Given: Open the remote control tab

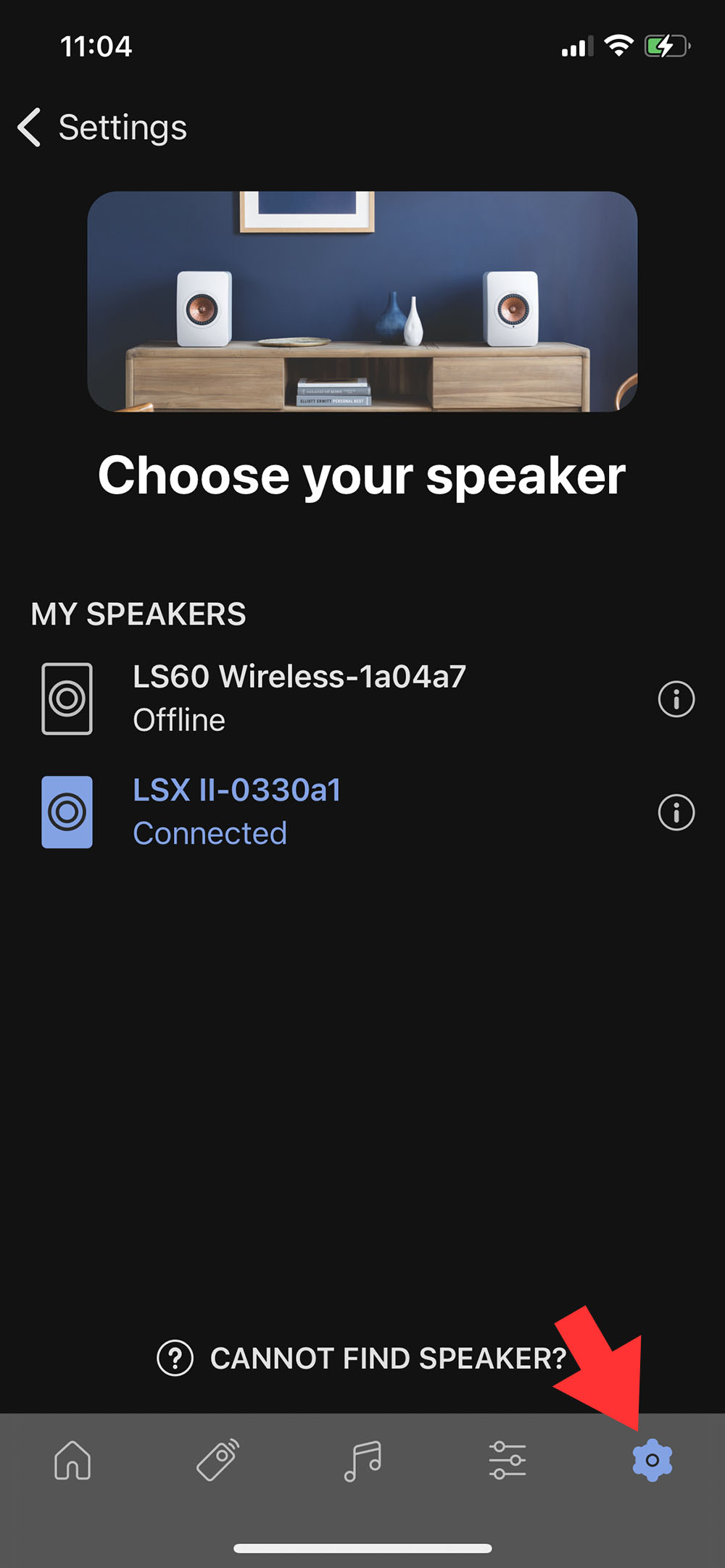Looking at the screenshot, I should (x=217, y=1460).
